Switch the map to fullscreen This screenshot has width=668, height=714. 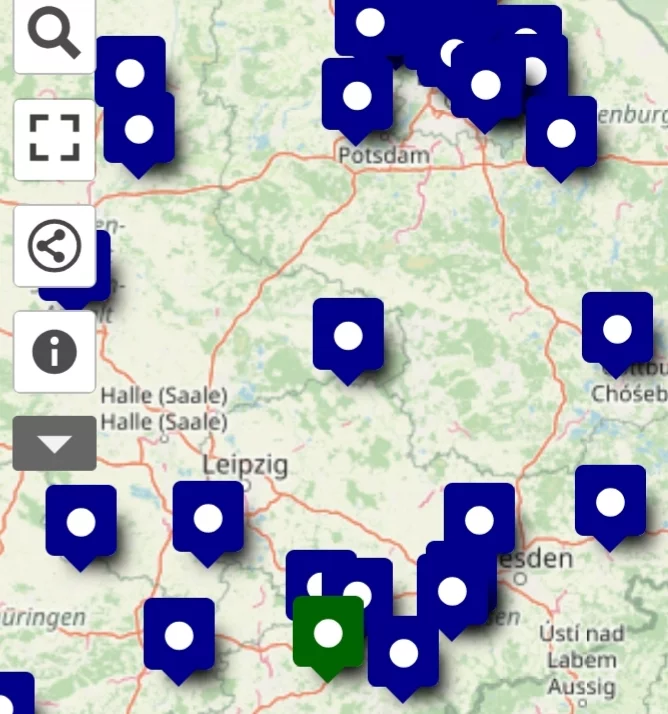(54, 138)
